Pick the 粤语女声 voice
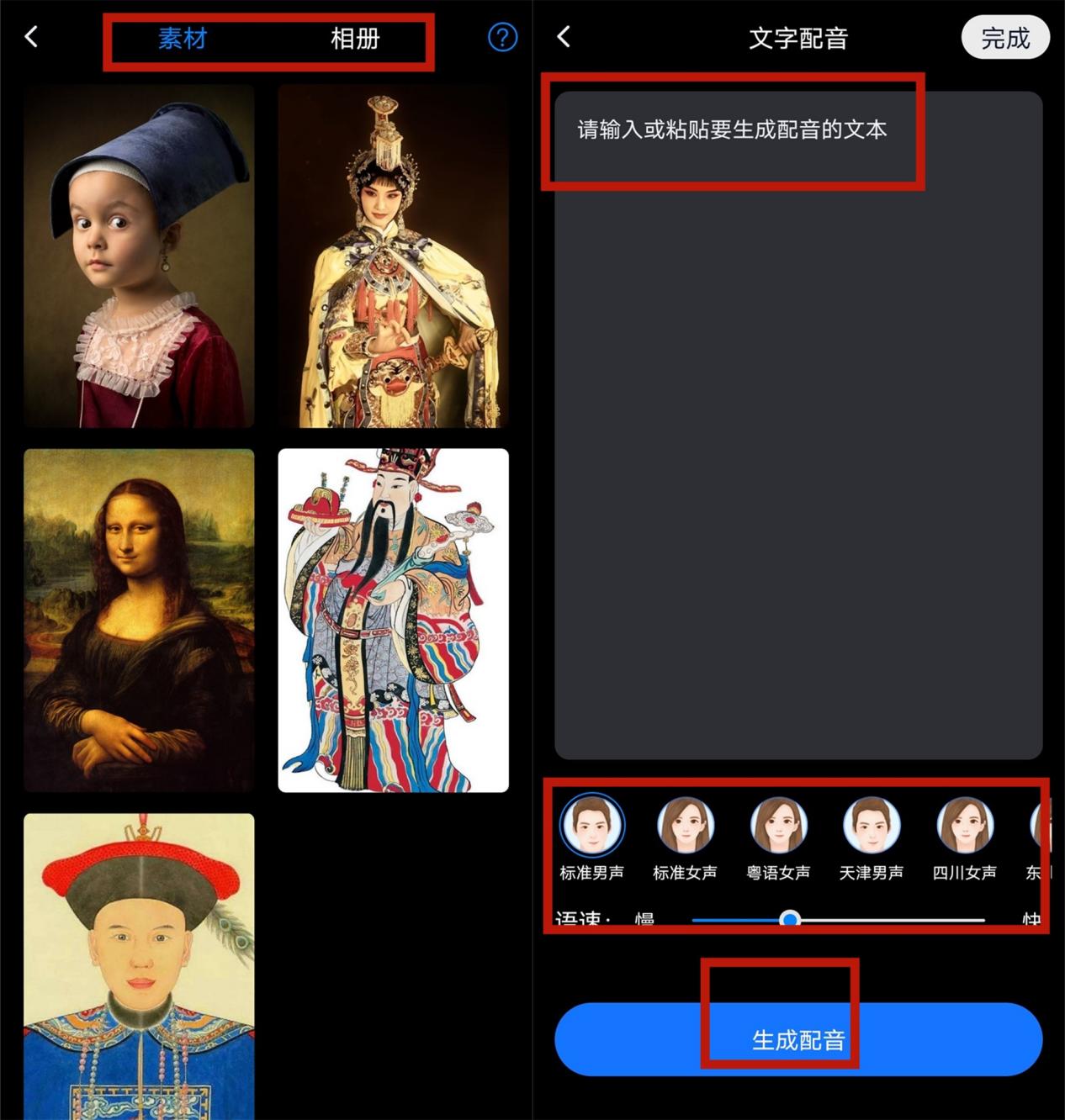 coord(778,827)
